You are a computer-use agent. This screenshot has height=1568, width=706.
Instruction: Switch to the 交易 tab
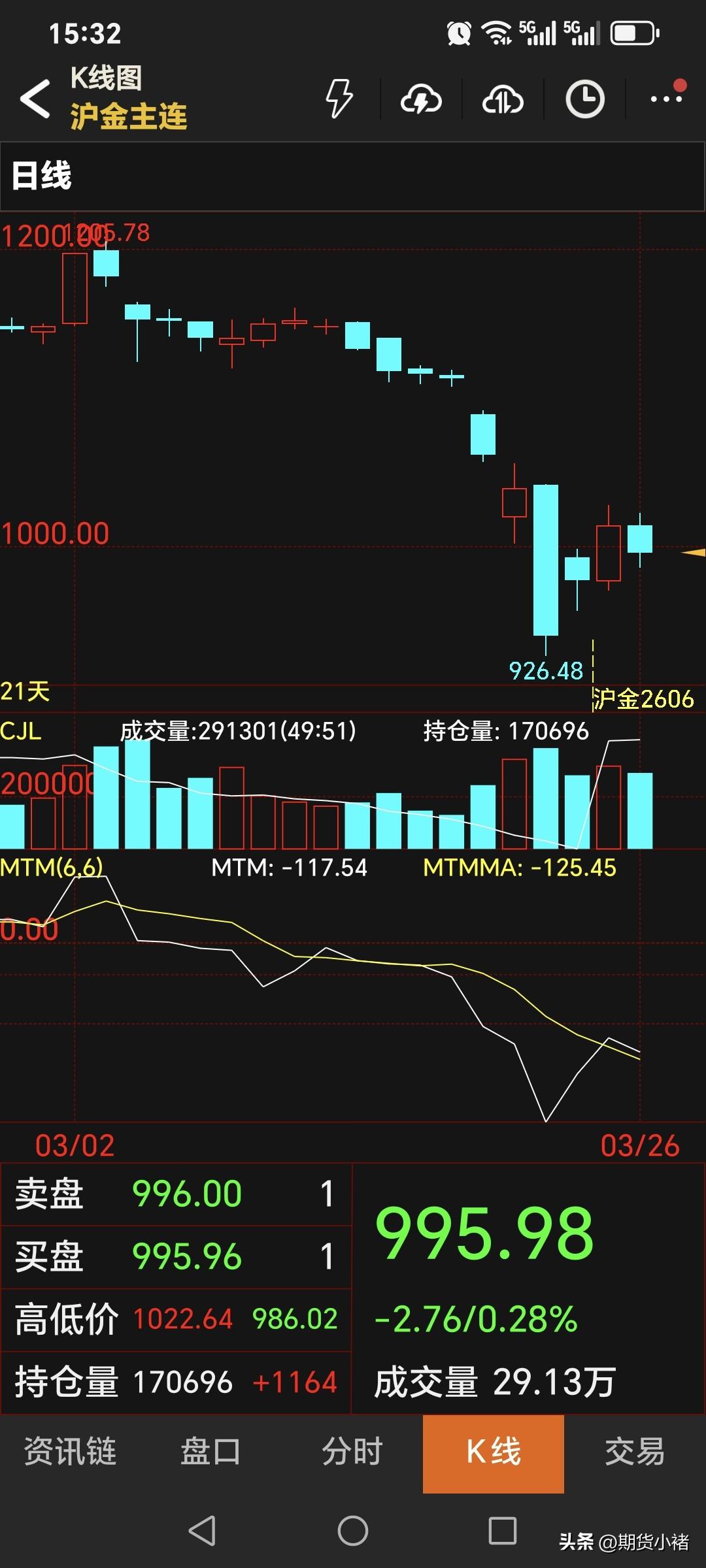(634, 1454)
